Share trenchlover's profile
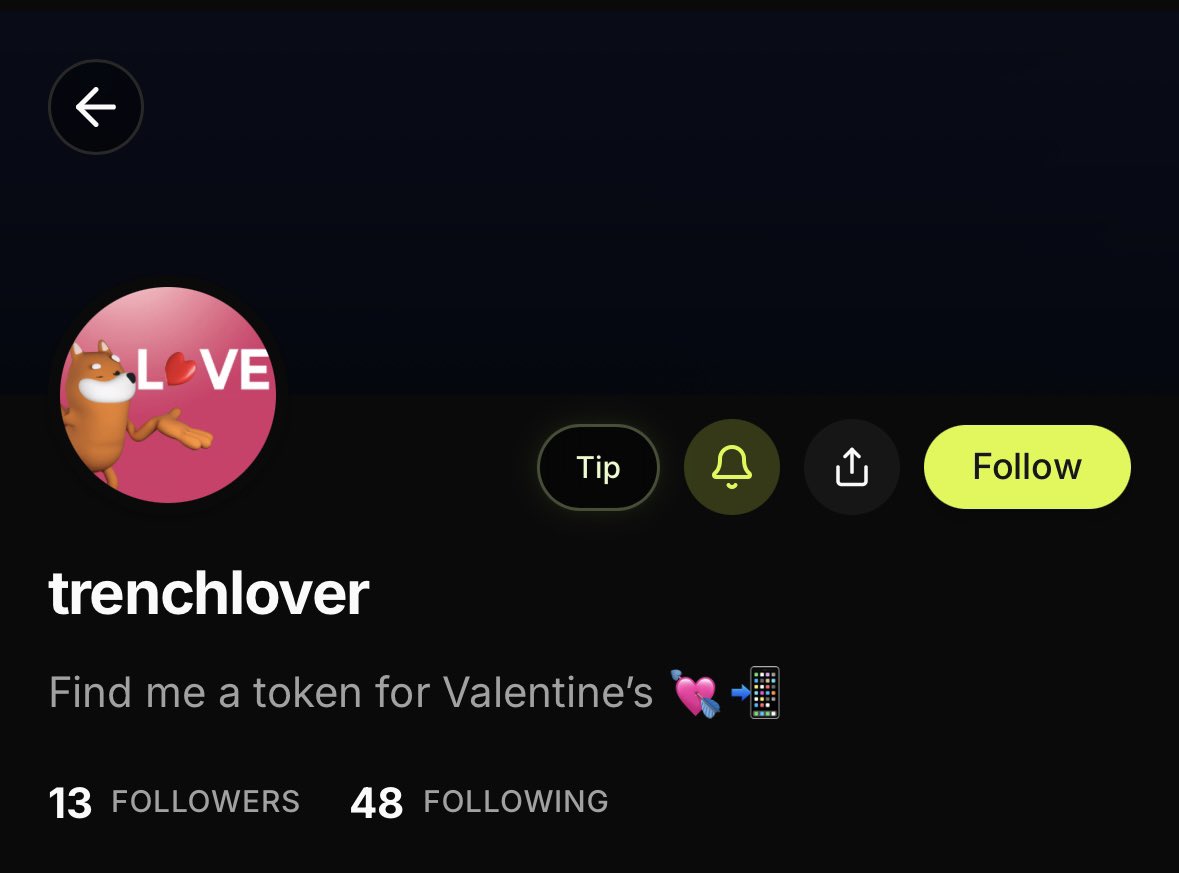Viewport: 1179px width, 873px height. click(x=851, y=467)
